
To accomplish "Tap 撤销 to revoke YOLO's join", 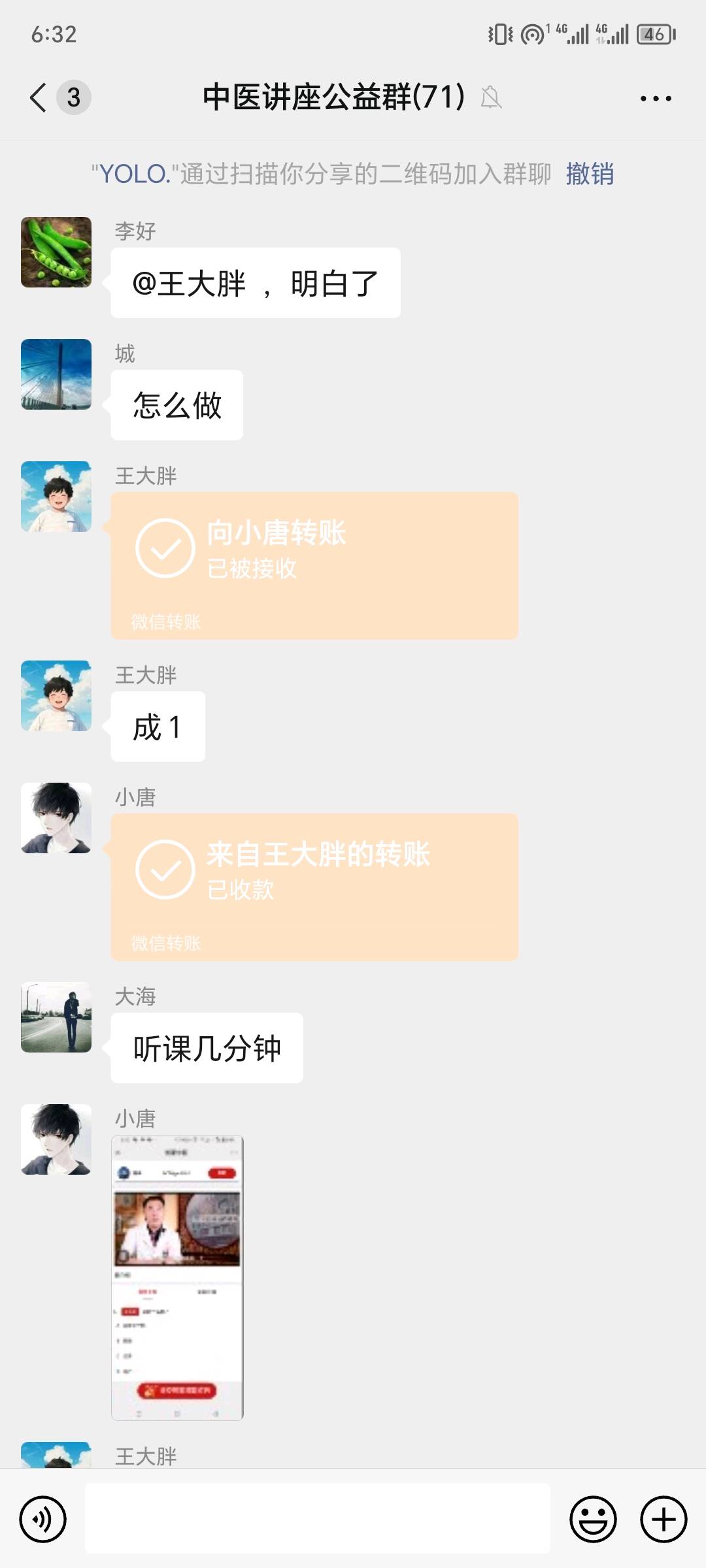I will pos(589,174).
